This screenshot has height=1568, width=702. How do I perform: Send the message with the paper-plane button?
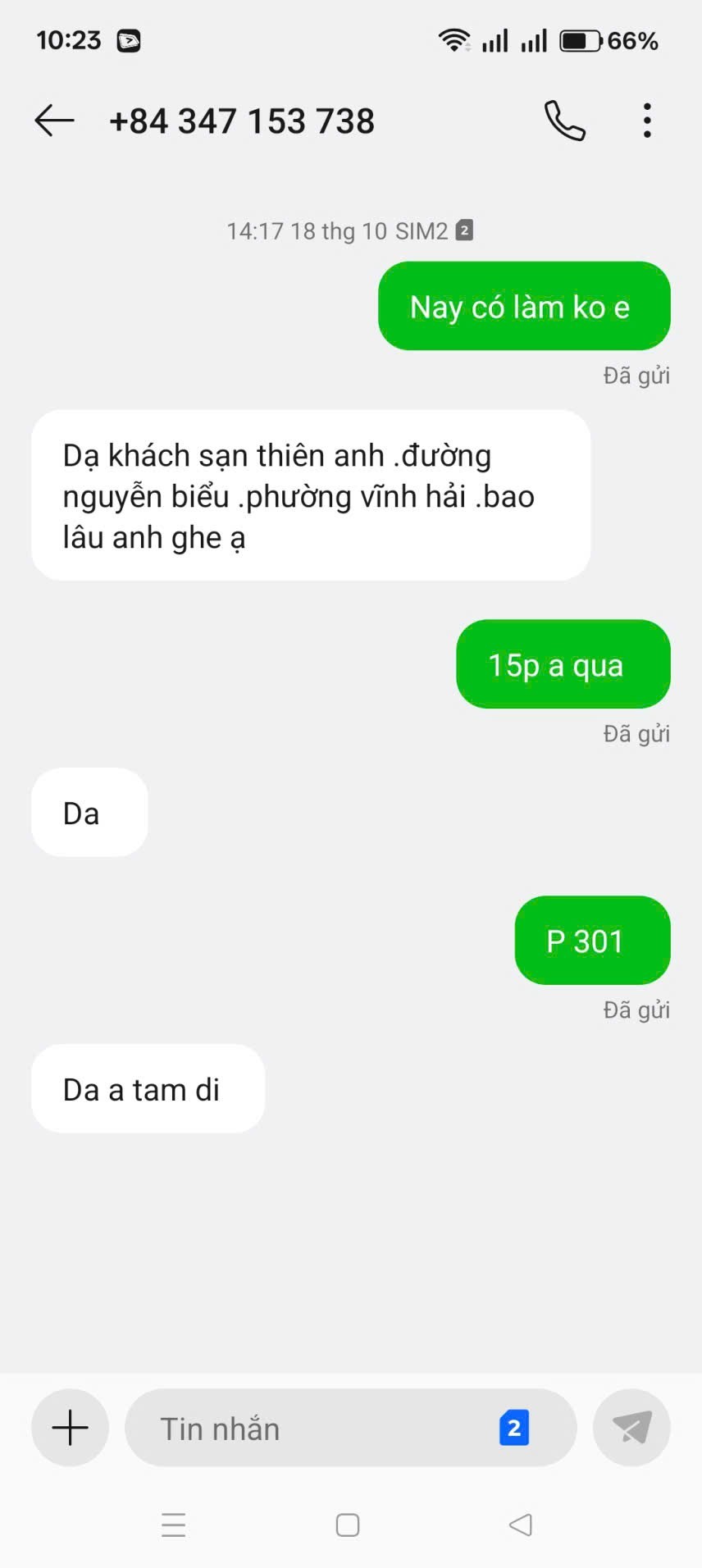click(x=631, y=1428)
